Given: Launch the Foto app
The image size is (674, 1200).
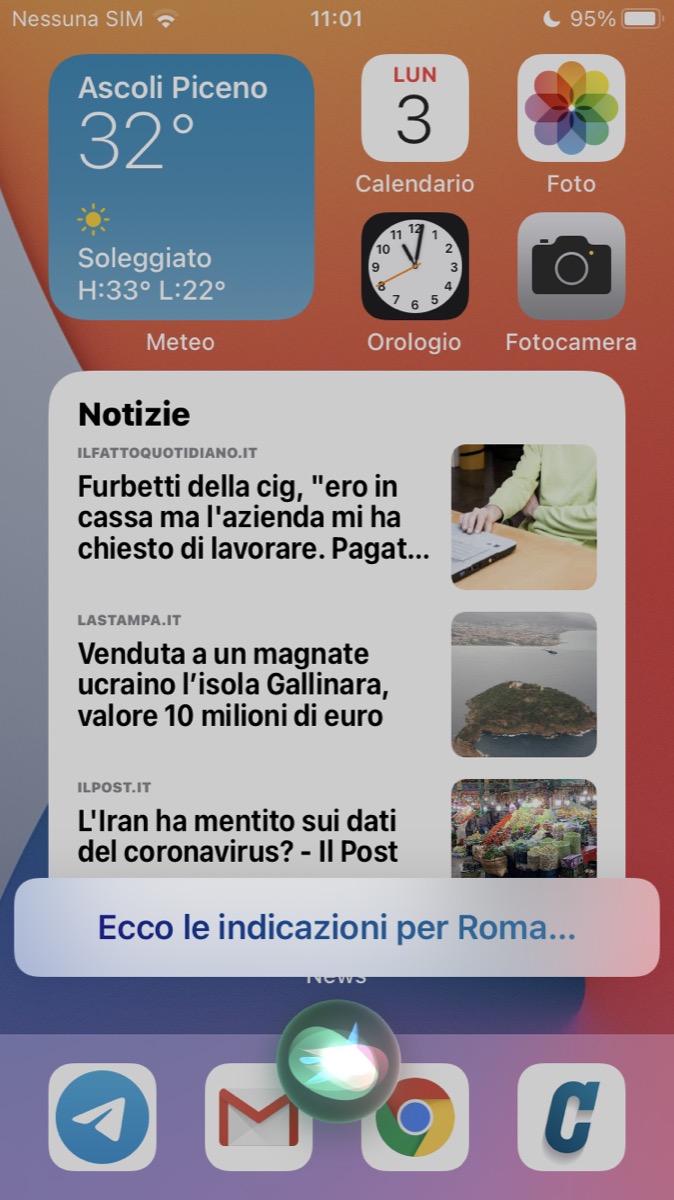Looking at the screenshot, I should [571, 109].
